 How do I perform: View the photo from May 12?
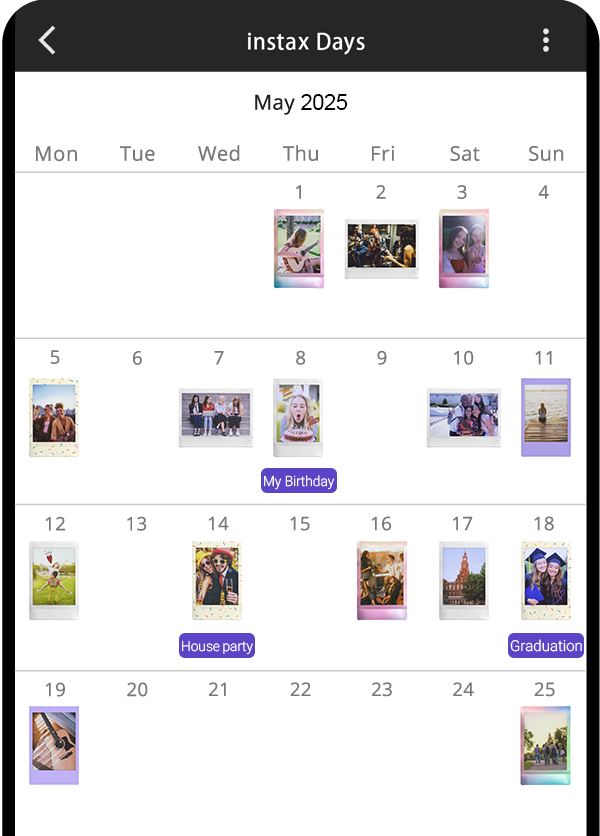point(54,581)
